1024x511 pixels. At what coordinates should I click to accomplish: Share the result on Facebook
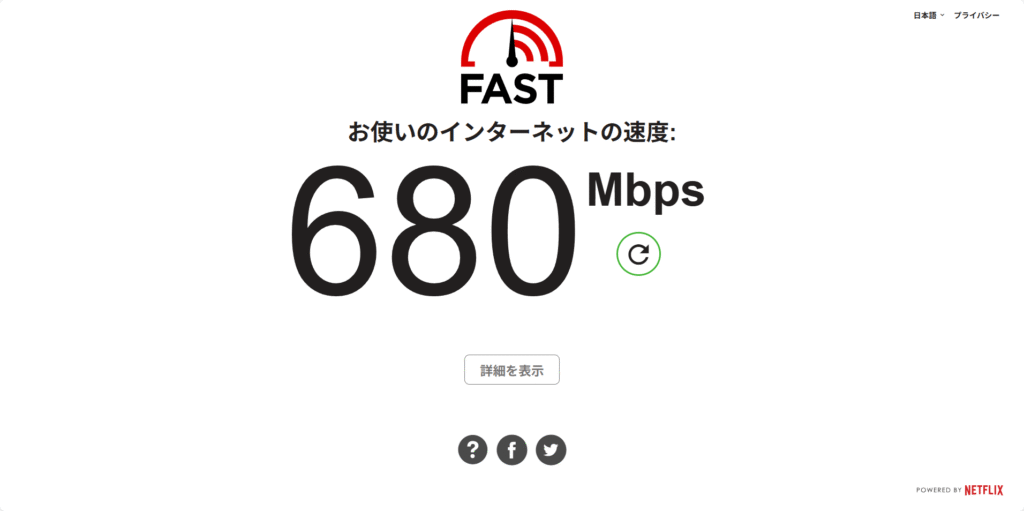point(511,450)
